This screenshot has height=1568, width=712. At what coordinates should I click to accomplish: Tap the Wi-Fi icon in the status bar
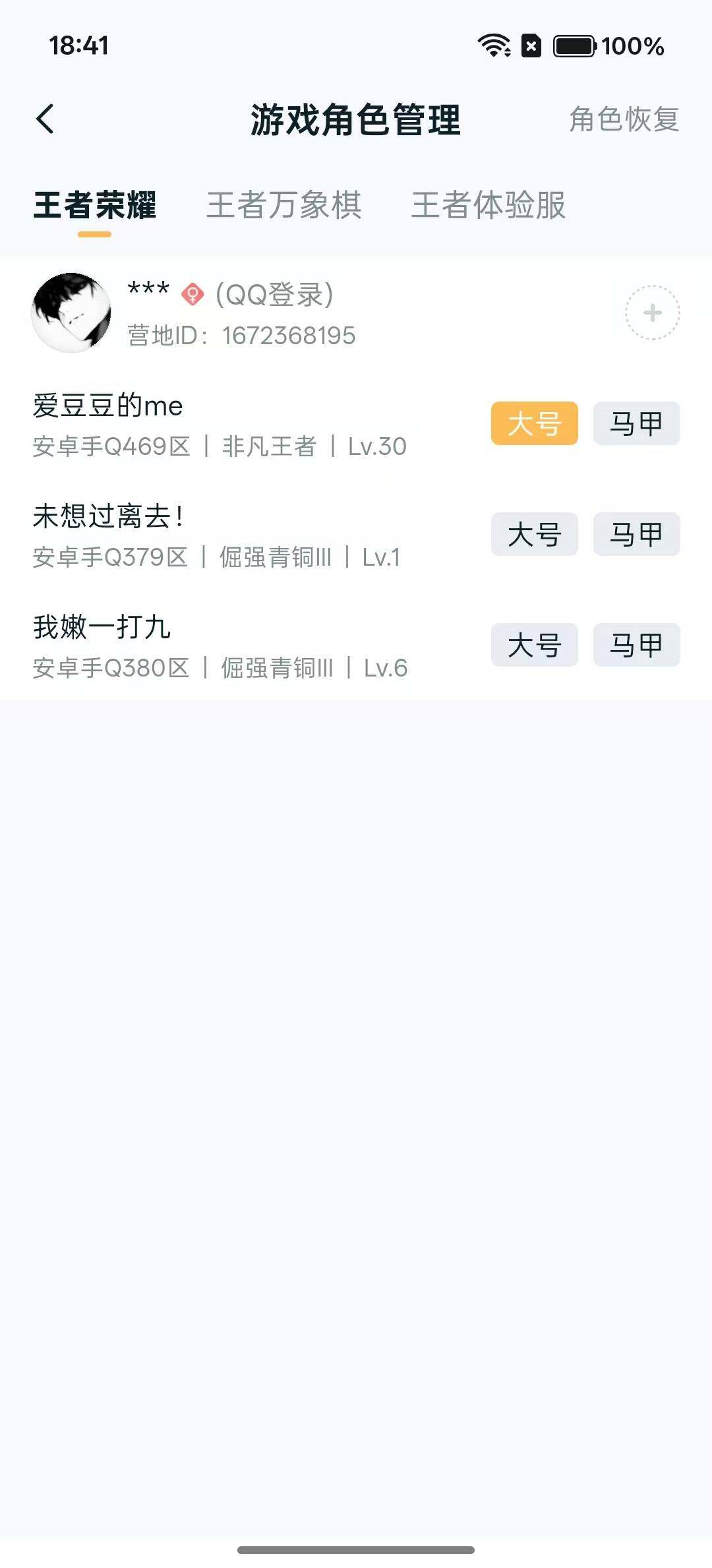tap(494, 47)
